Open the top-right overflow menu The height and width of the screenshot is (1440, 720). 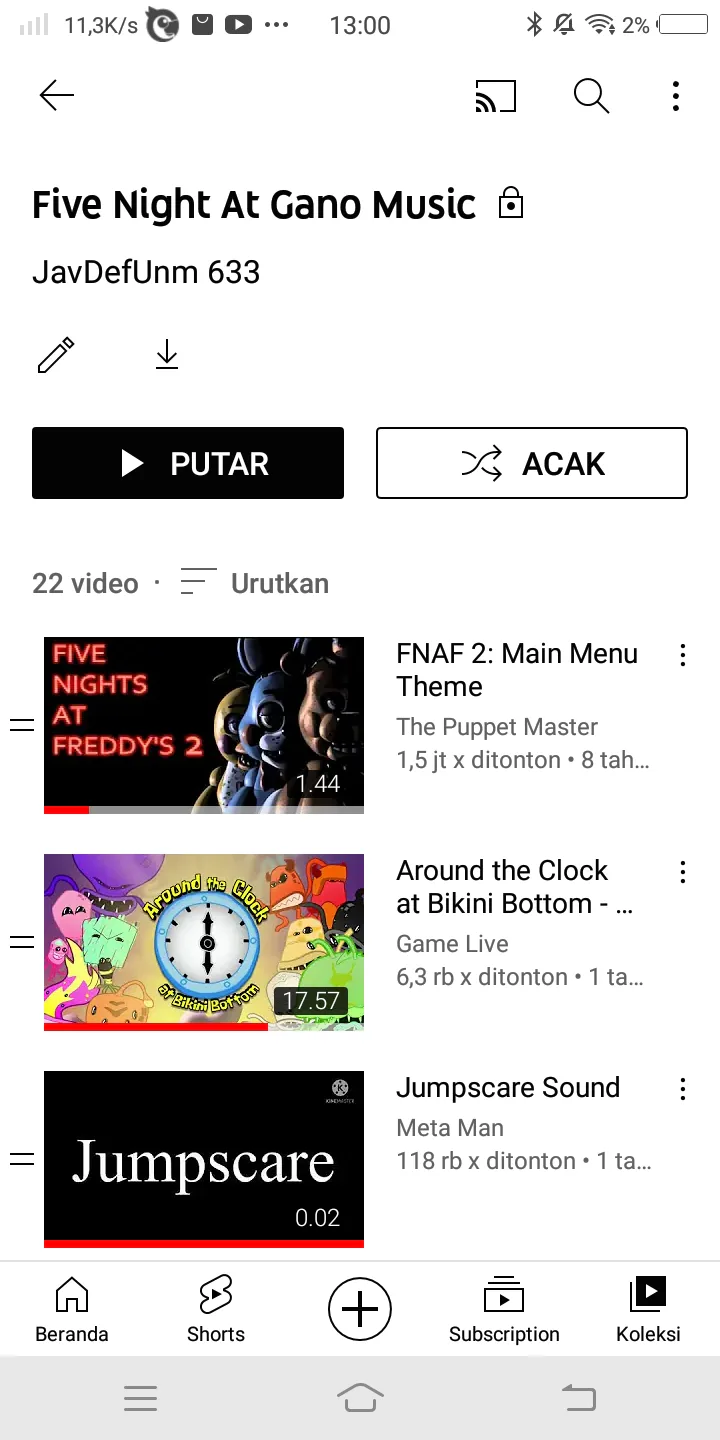tap(676, 96)
